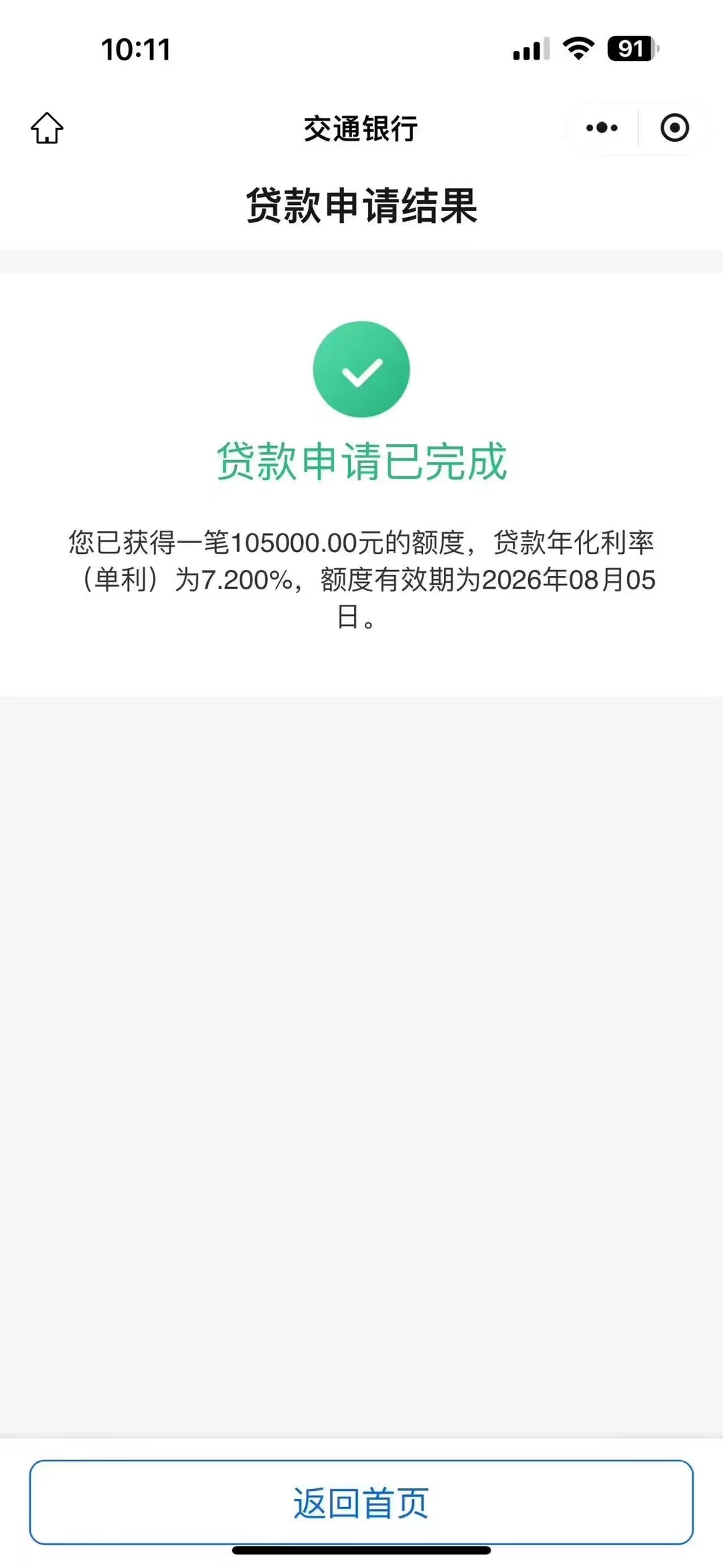Tap the 贷款申请已完成 green status text
723x1568 pixels.
coord(361,461)
